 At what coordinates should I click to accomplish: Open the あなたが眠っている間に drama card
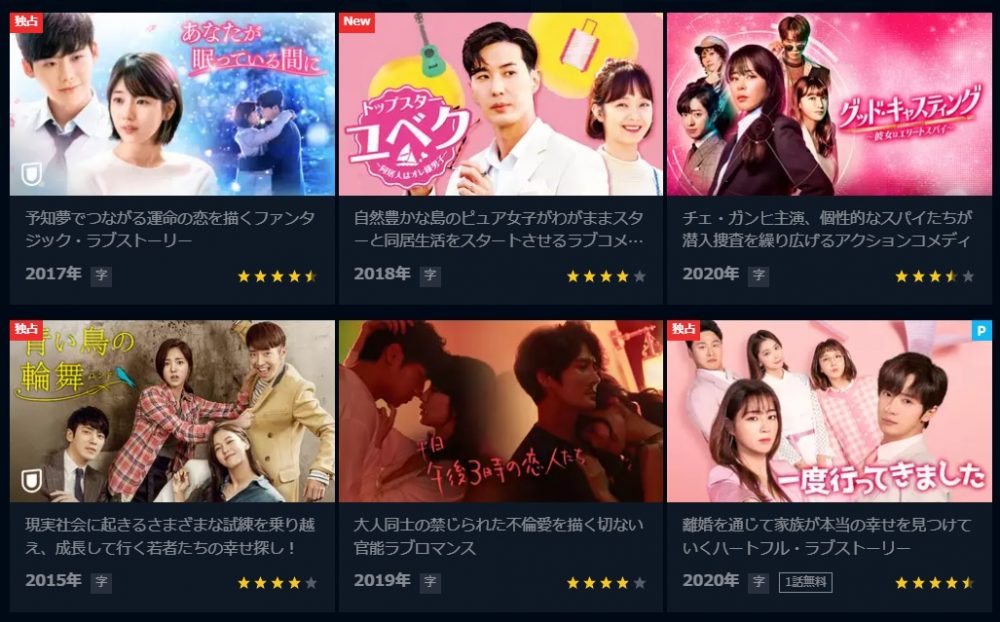172,105
